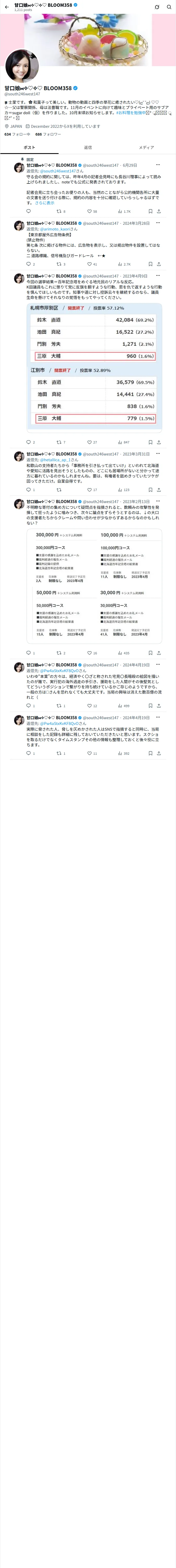Open the 686 フォロワー list
Viewport: 176px width, 1568px height.
[48, 134]
